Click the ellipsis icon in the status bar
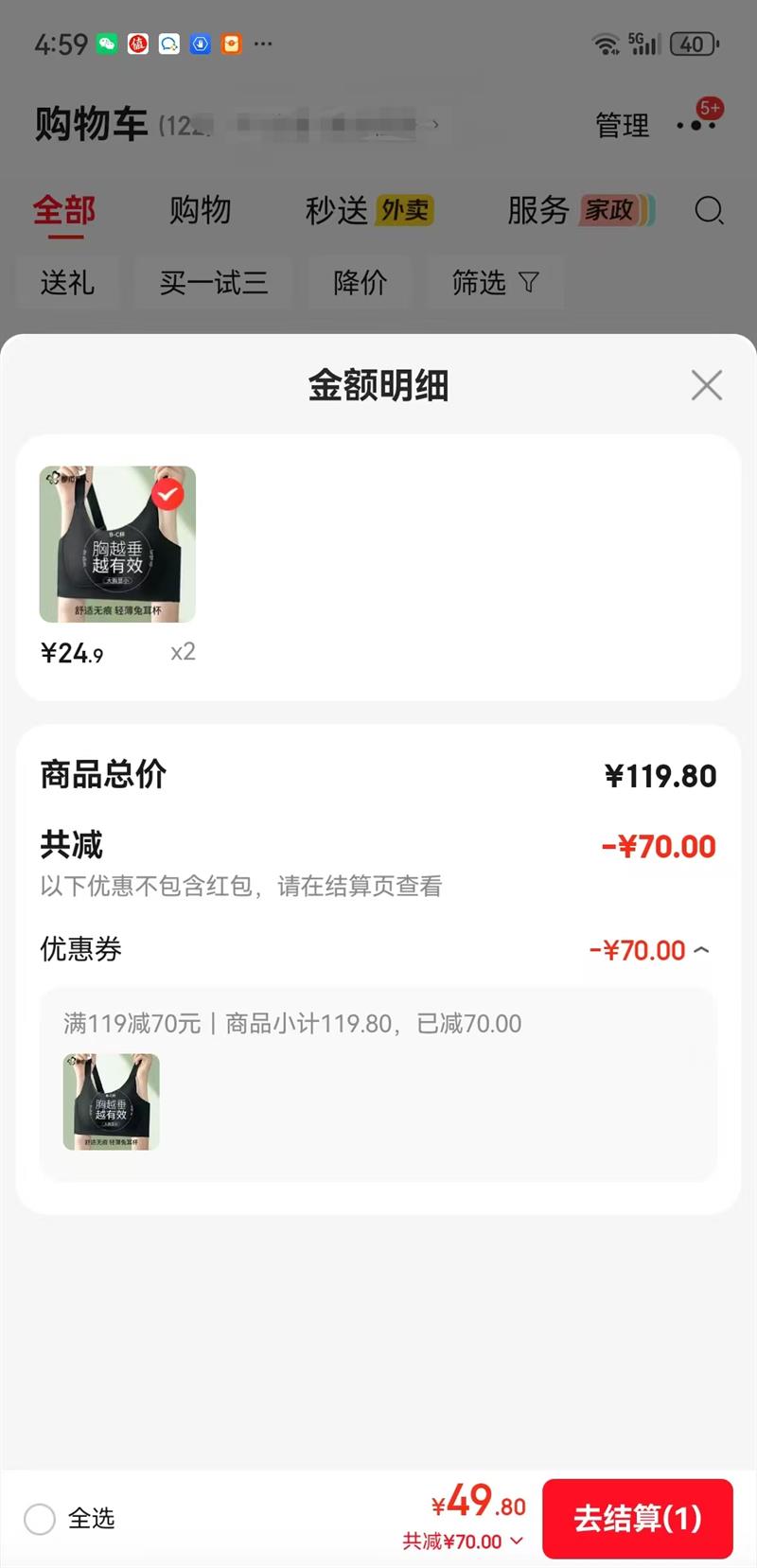This screenshot has height=1568, width=757. [262, 44]
